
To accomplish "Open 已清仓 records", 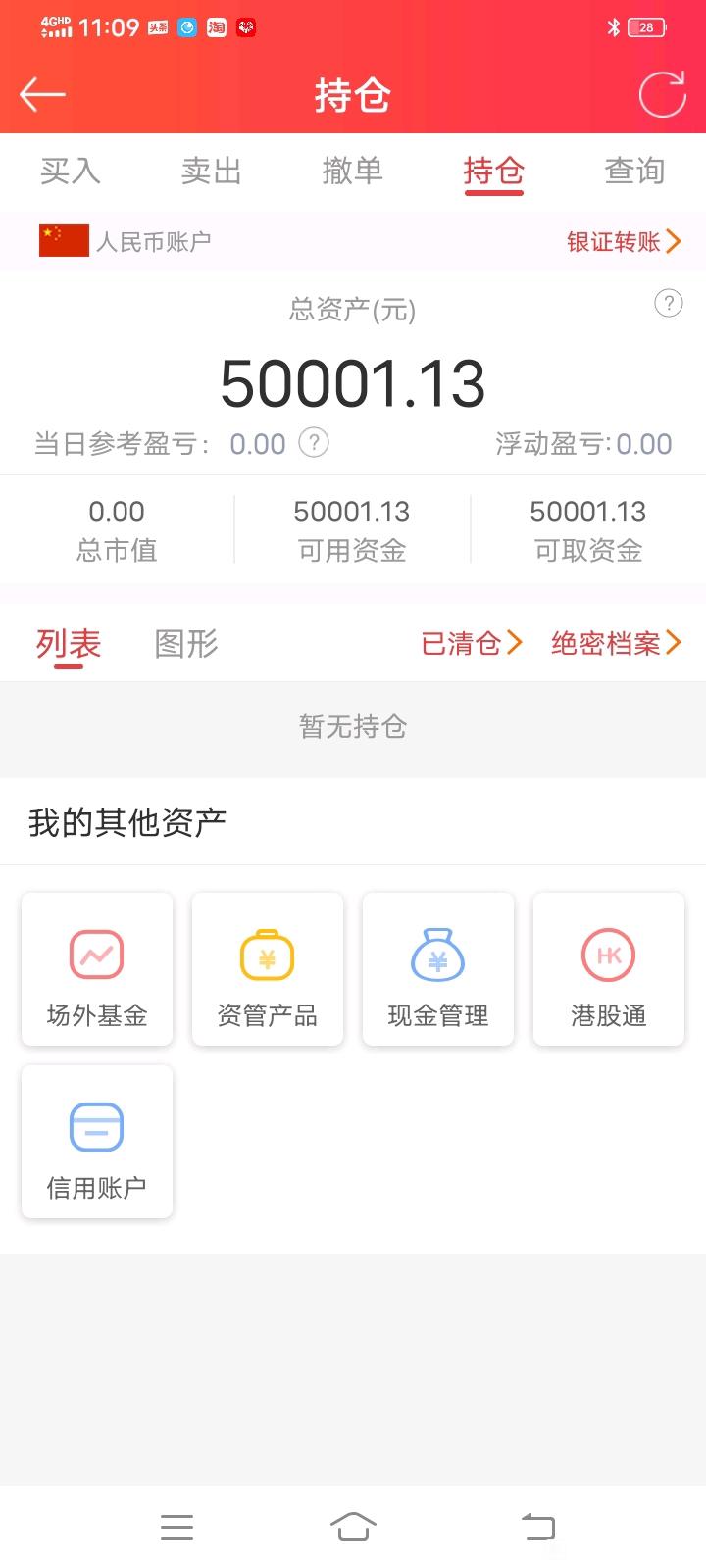I will 472,643.
